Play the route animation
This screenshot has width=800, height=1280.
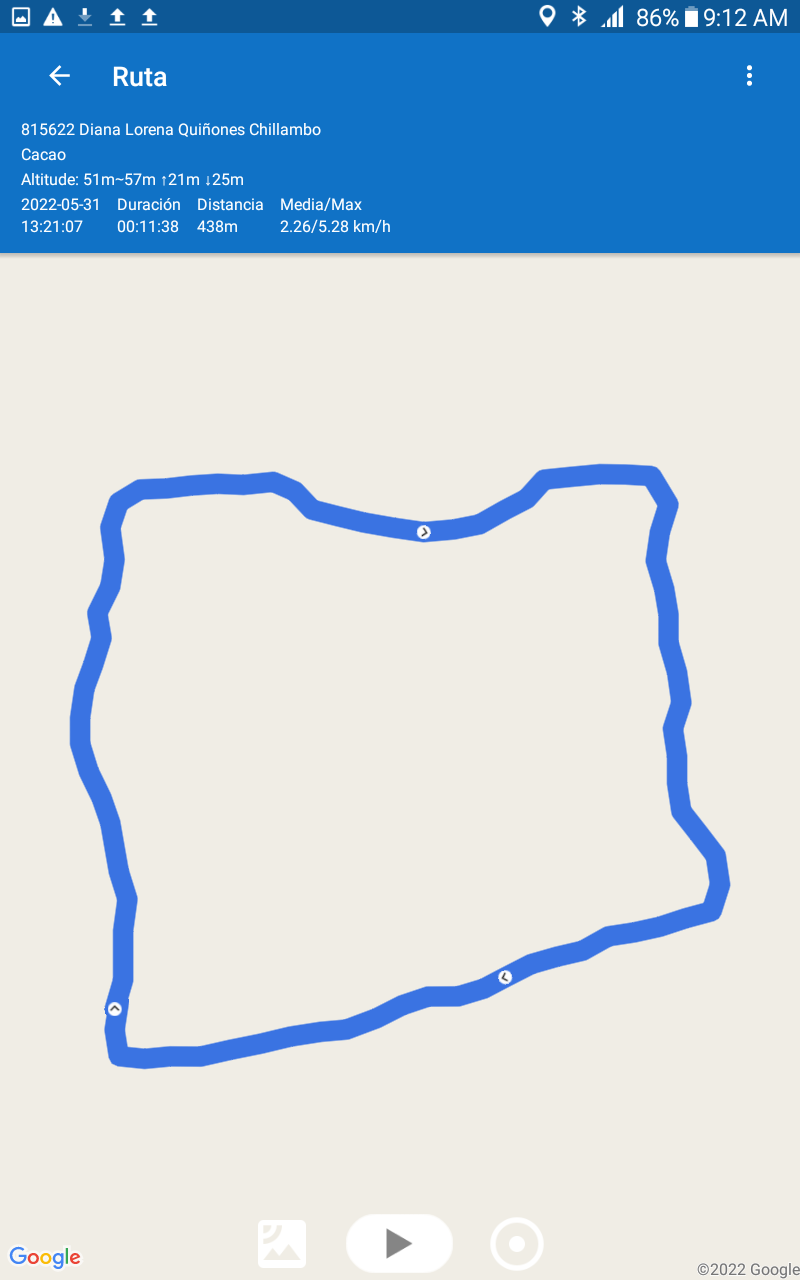point(399,1243)
